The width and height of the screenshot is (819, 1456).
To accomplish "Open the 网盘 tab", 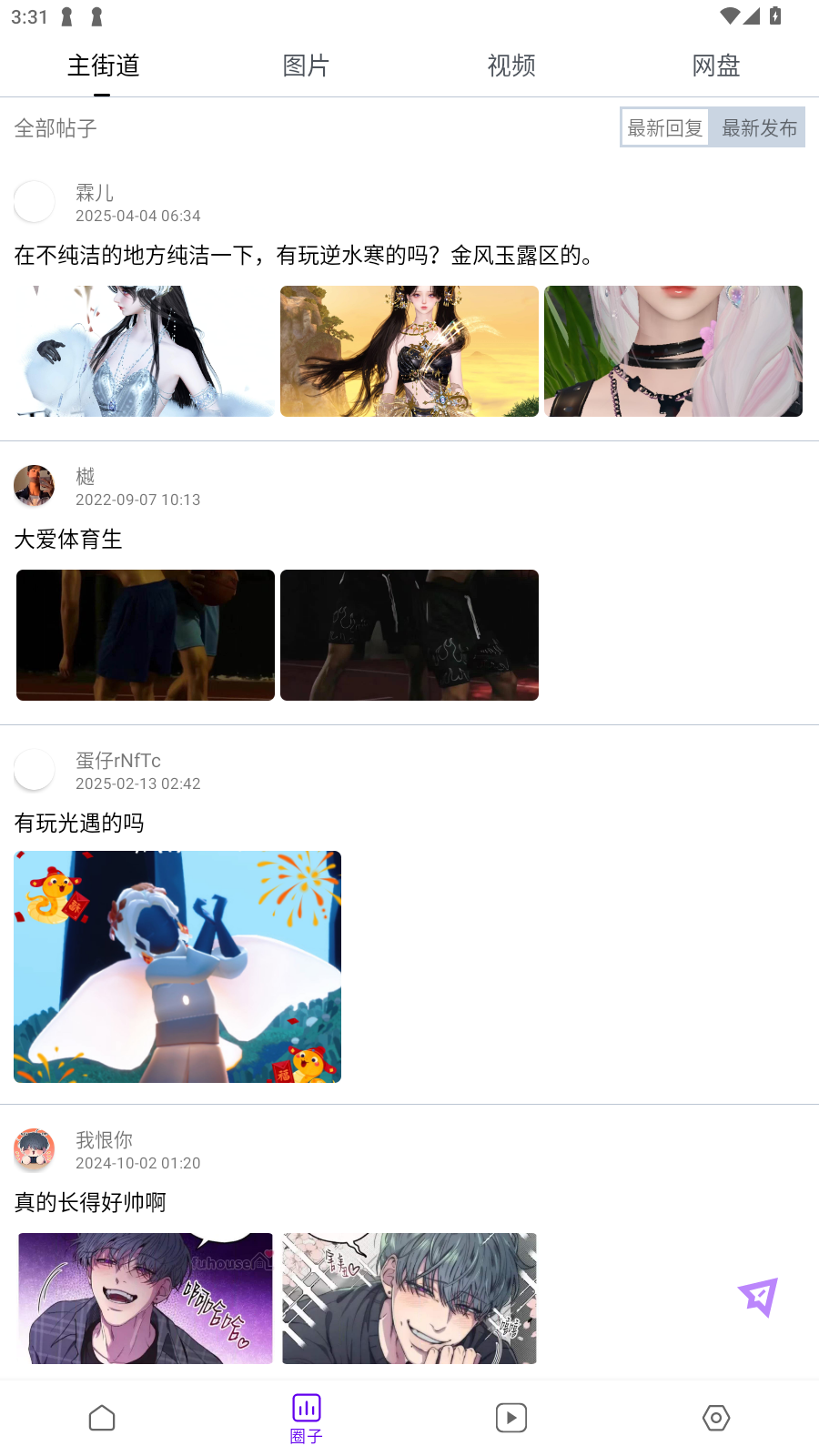I will pos(716,66).
